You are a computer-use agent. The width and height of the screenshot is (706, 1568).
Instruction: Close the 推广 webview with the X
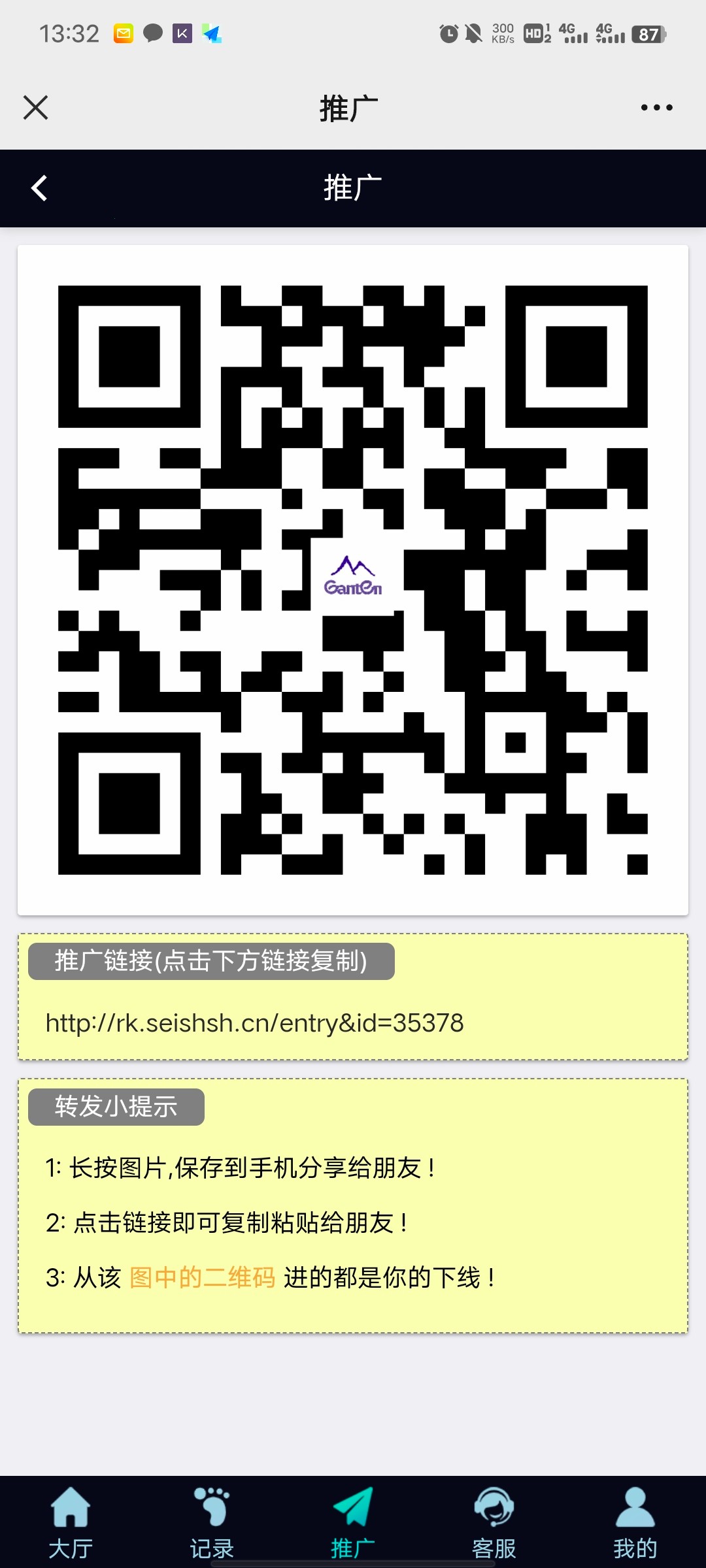(36, 108)
